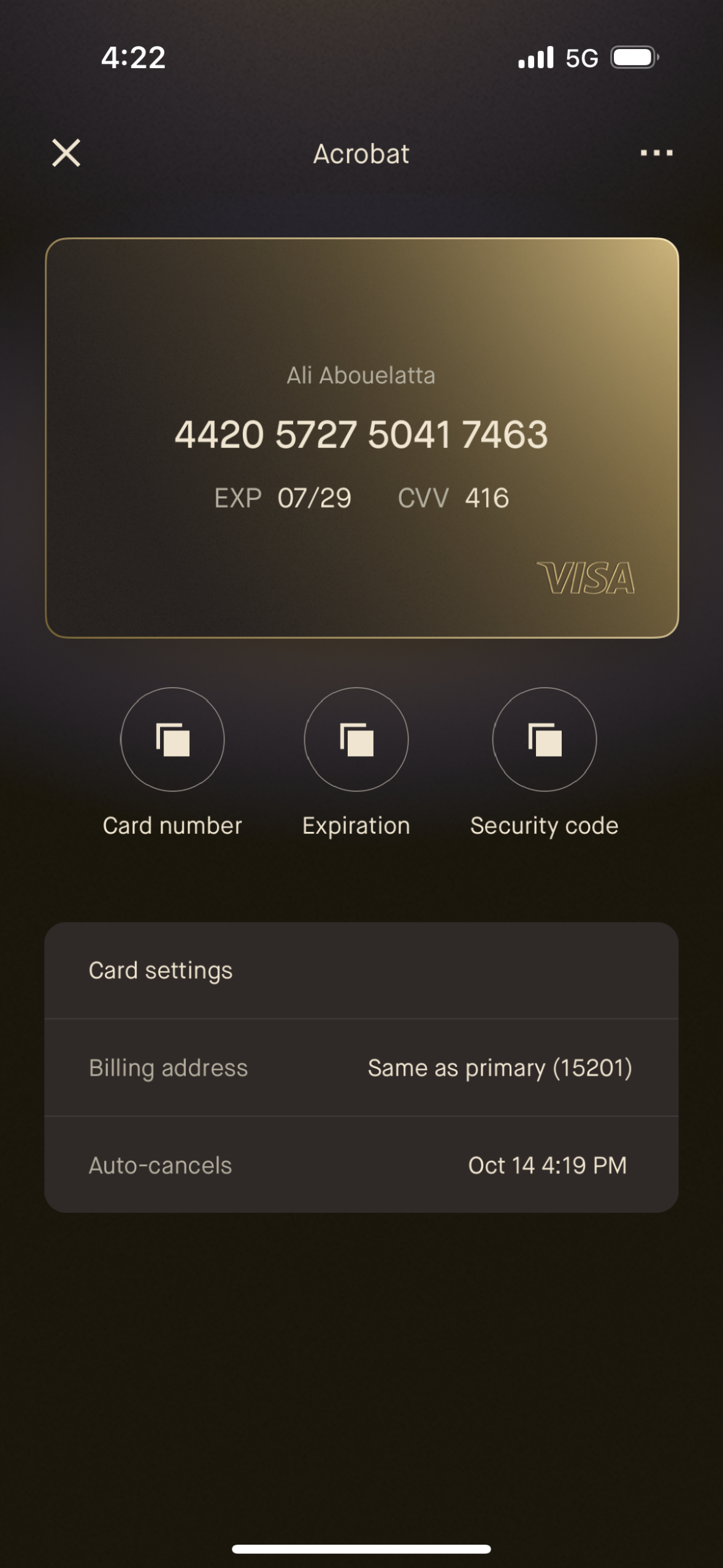Open Billing address settings
The image size is (723, 1568).
[361, 1067]
